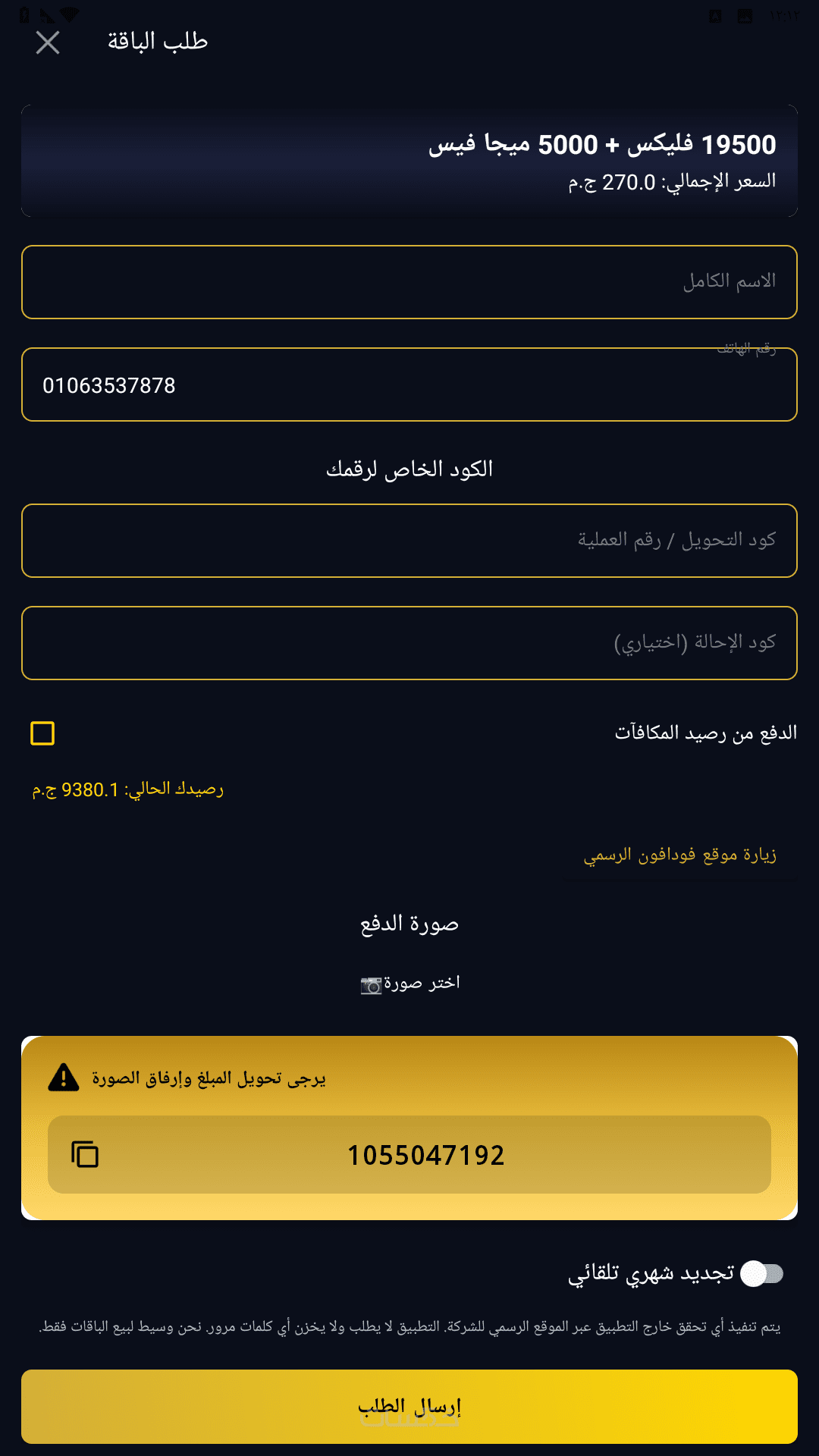
Task: Check الدفع من رصيد المكافآت box
Action: pyautogui.click(x=42, y=733)
